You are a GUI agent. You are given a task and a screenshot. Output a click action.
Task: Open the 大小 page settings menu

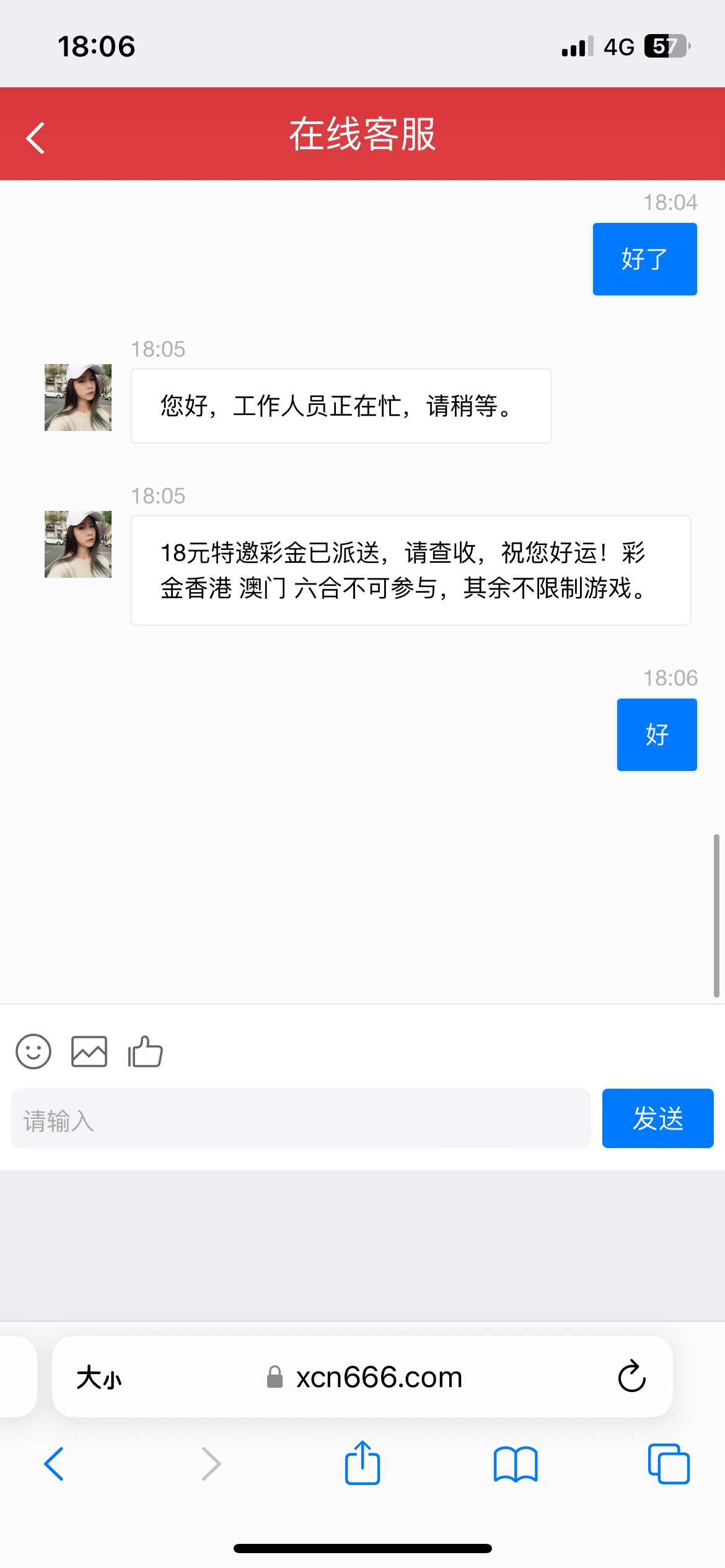coord(99,1378)
